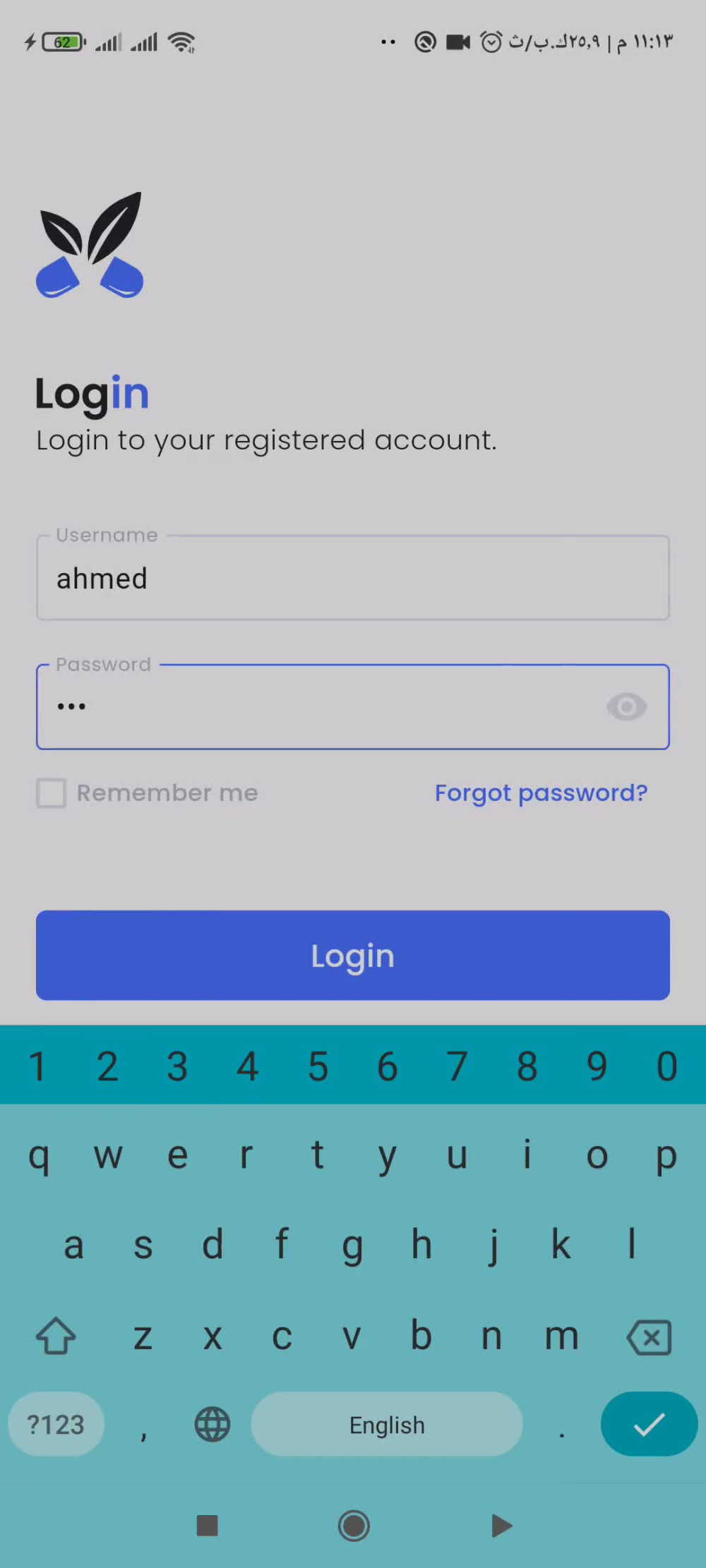Tap the blue Login button
The width and height of the screenshot is (706, 1568).
353,955
